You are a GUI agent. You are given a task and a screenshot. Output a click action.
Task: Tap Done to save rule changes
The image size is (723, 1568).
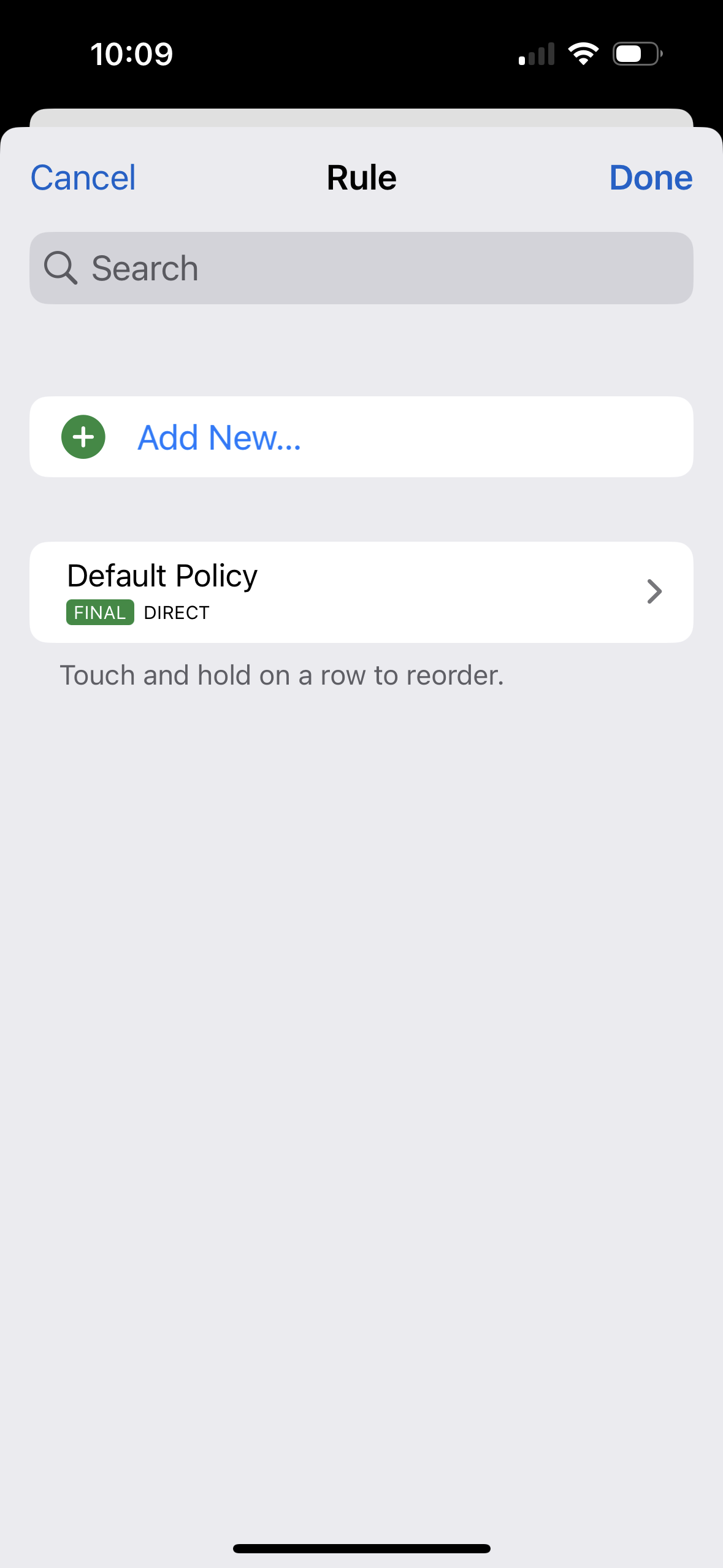coord(651,177)
